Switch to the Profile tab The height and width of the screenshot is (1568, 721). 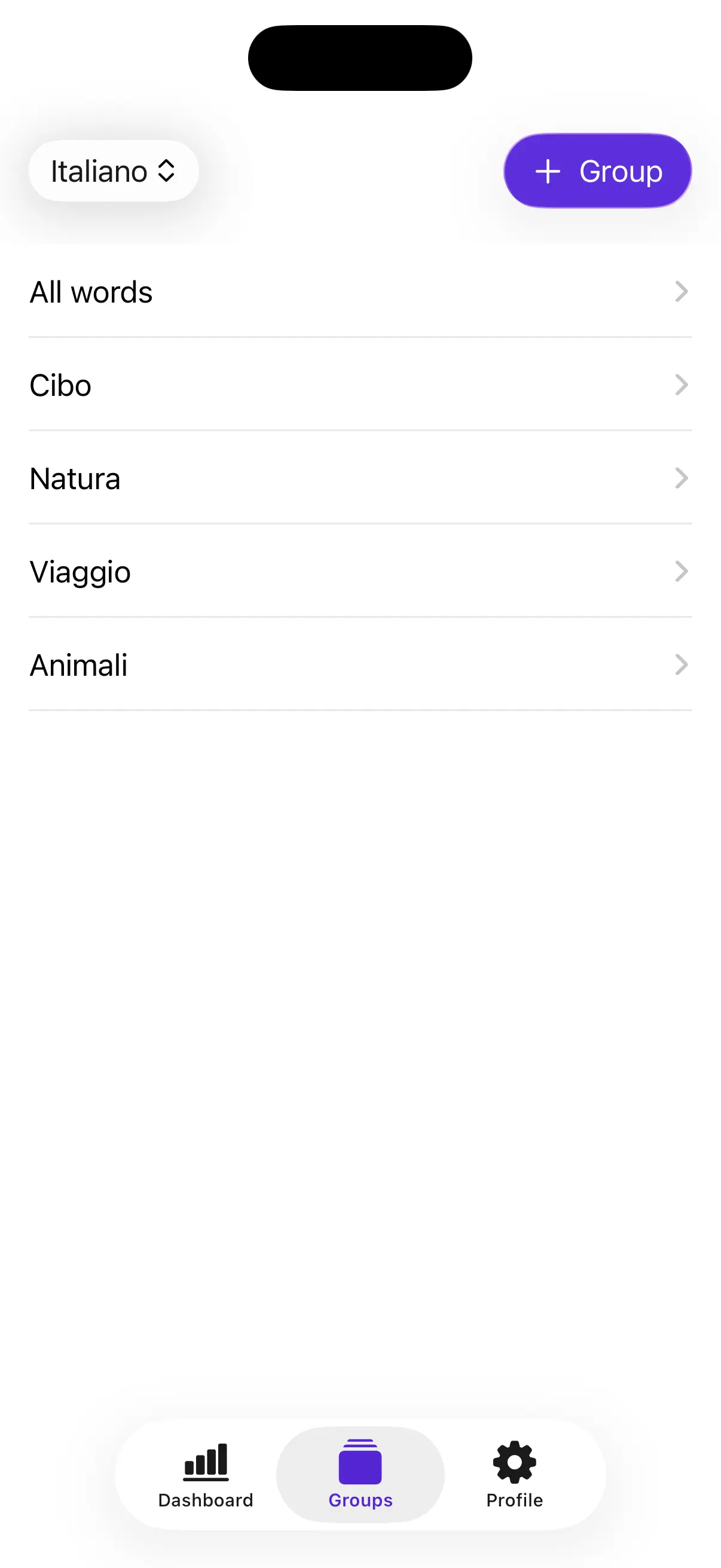[514, 1474]
